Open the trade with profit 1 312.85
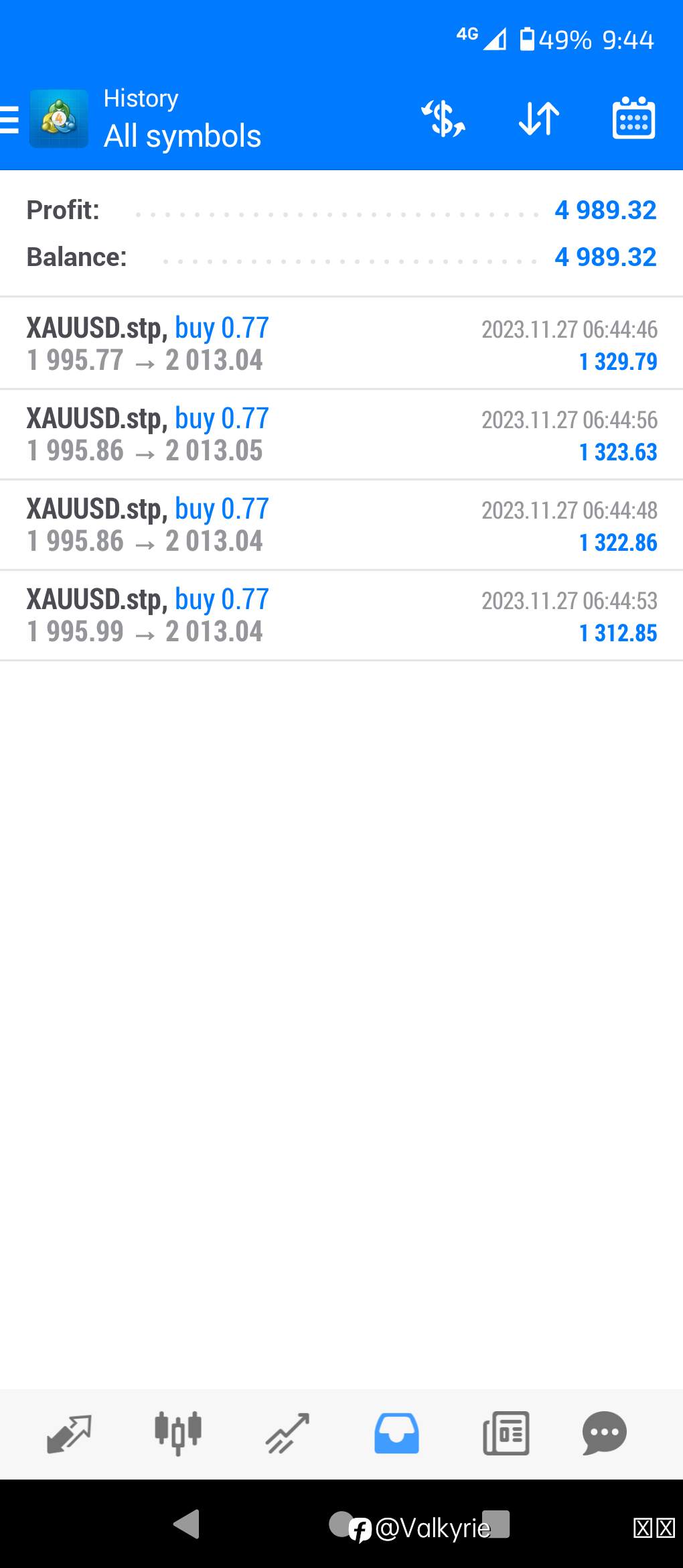683x1568 pixels. tap(341, 615)
